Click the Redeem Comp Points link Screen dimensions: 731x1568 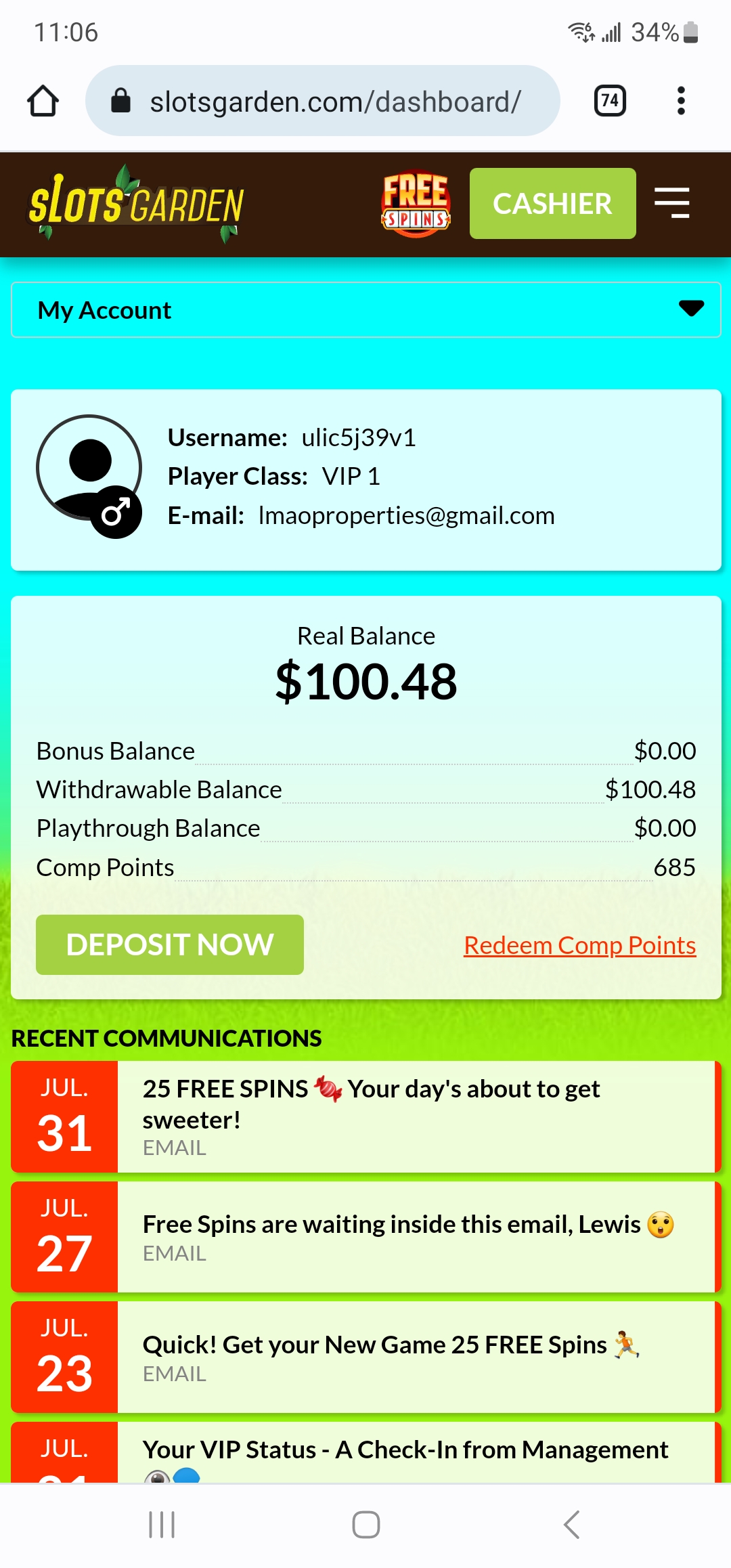pyautogui.click(x=579, y=944)
